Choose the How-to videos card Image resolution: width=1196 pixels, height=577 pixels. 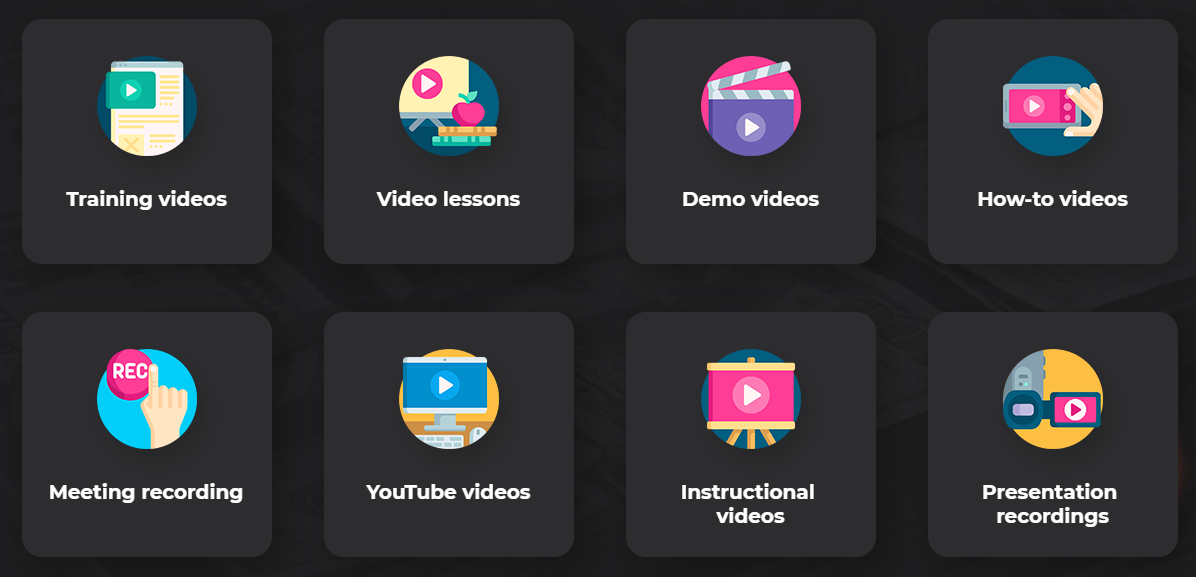pyautogui.click(x=1053, y=141)
